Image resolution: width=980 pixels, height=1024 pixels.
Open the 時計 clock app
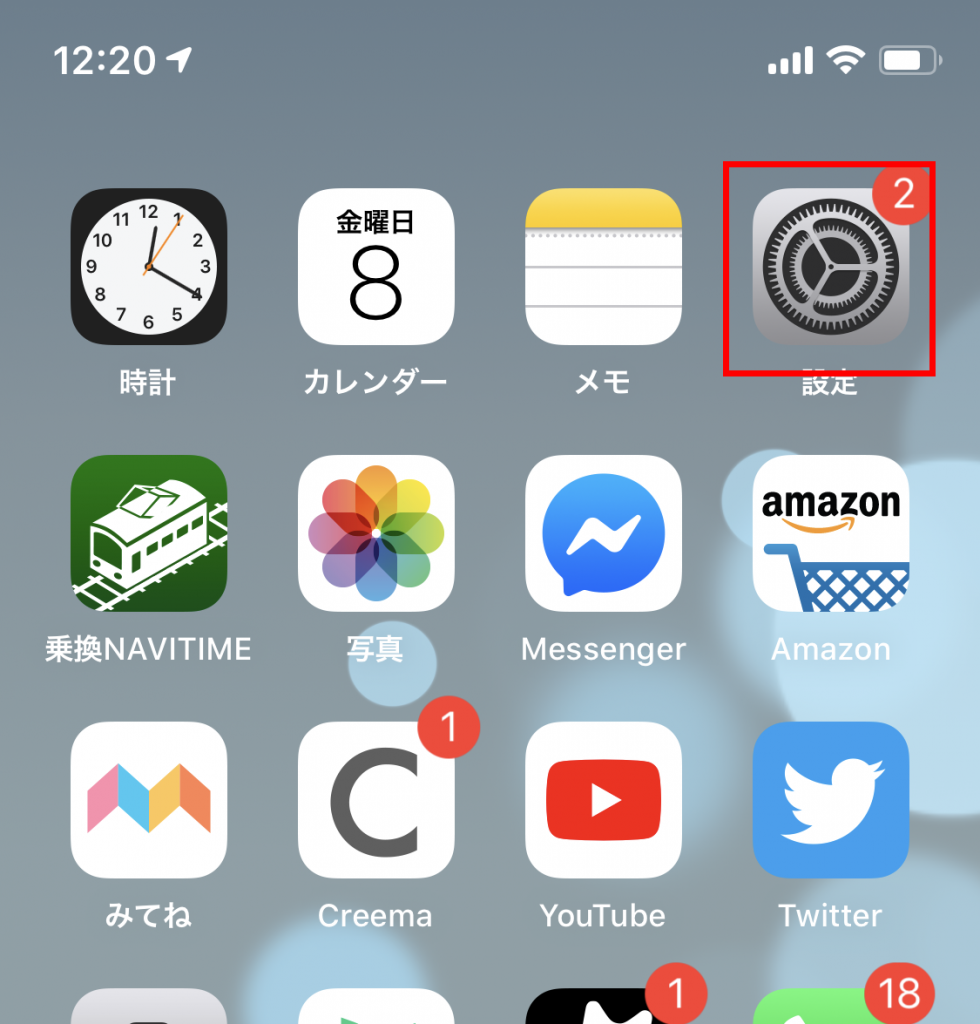(148, 266)
